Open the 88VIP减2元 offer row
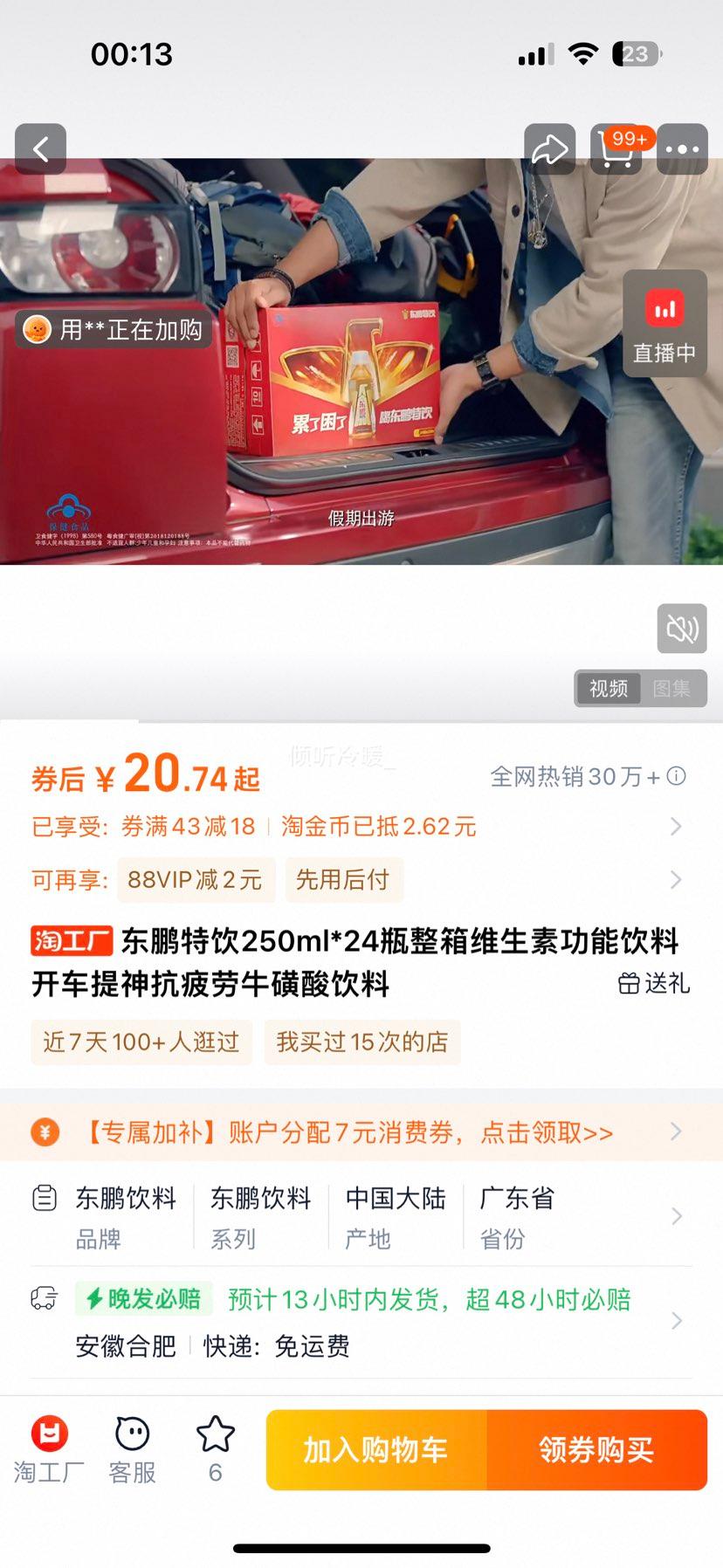Image resolution: width=723 pixels, height=1568 pixels. pyautogui.click(x=195, y=880)
